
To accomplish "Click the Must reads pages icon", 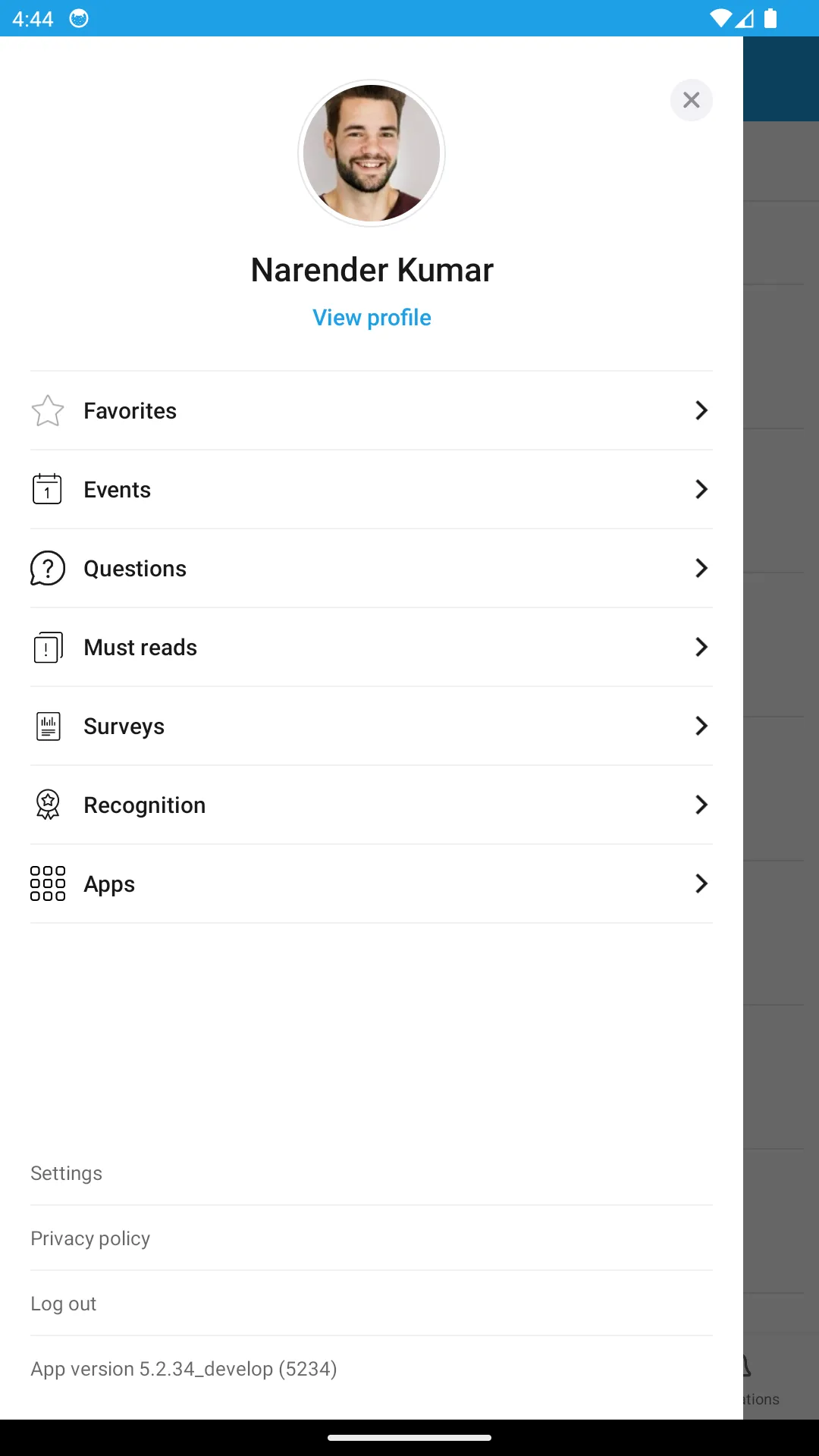I will coord(48,647).
